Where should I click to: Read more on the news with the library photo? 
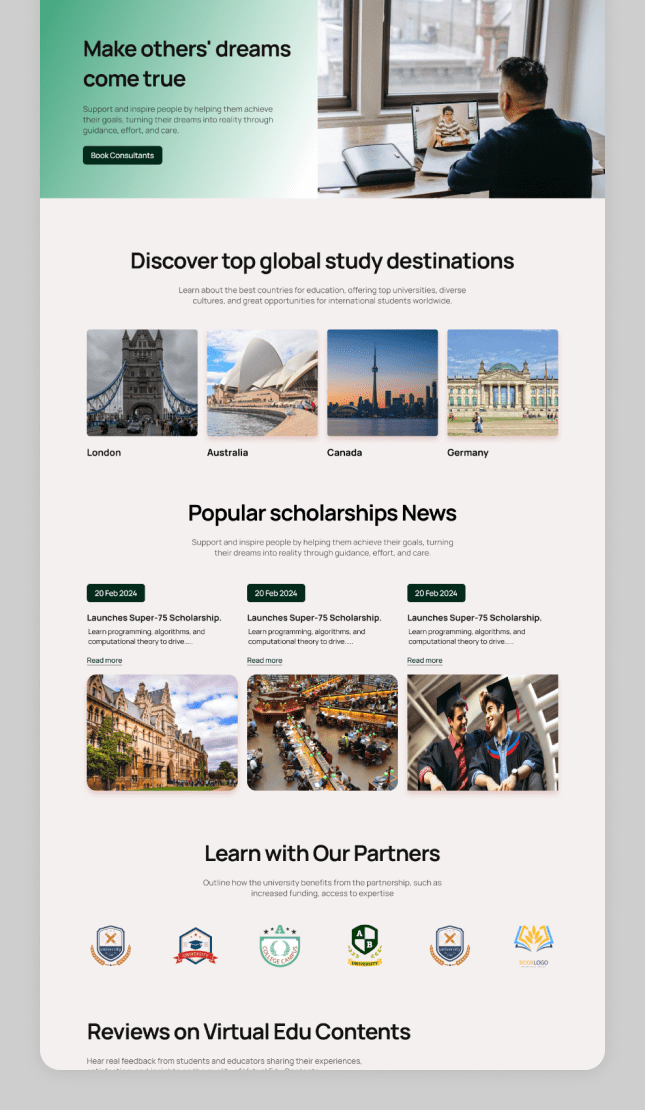pyautogui.click(x=265, y=661)
